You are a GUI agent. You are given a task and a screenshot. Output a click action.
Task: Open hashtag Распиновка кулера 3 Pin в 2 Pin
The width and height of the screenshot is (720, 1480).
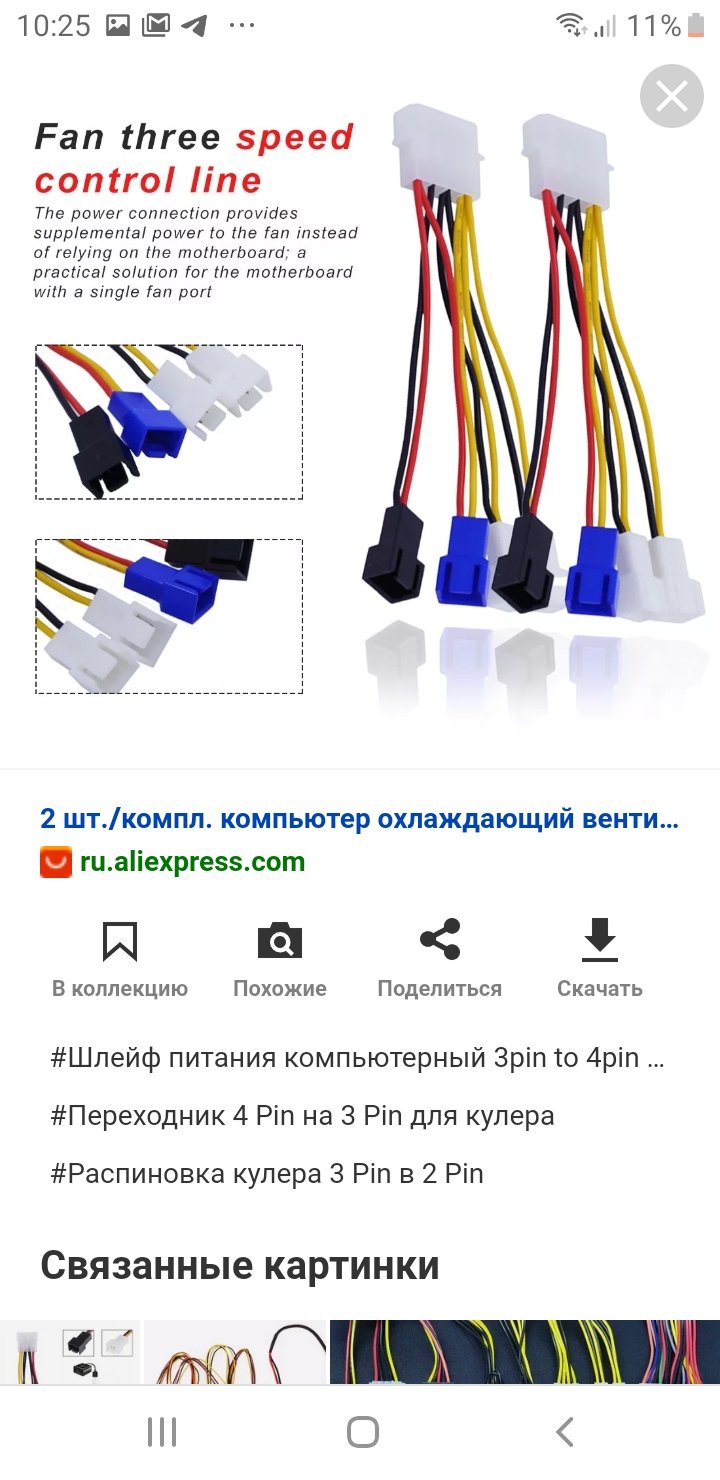click(267, 1174)
